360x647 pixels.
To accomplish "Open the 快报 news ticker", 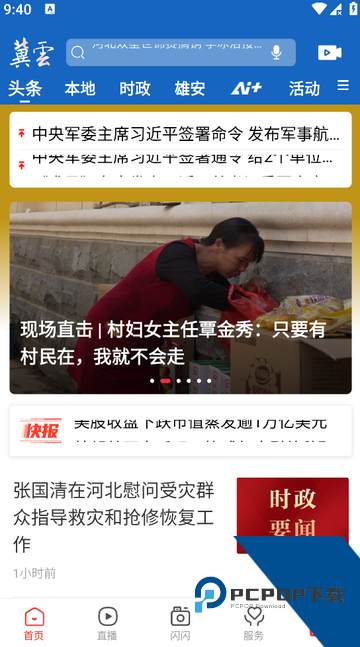I will pos(180,431).
